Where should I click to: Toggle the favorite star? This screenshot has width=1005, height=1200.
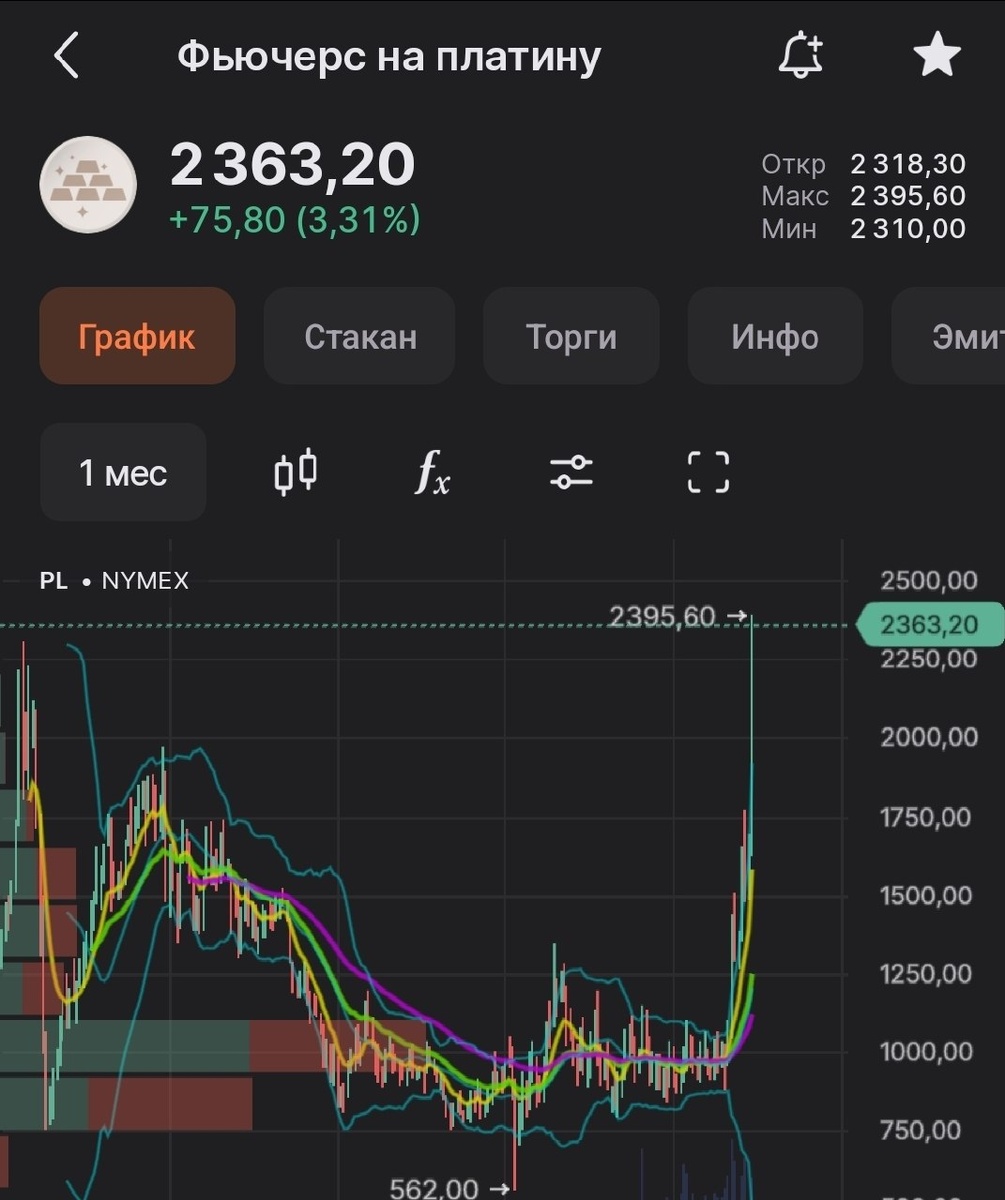(x=937, y=56)
